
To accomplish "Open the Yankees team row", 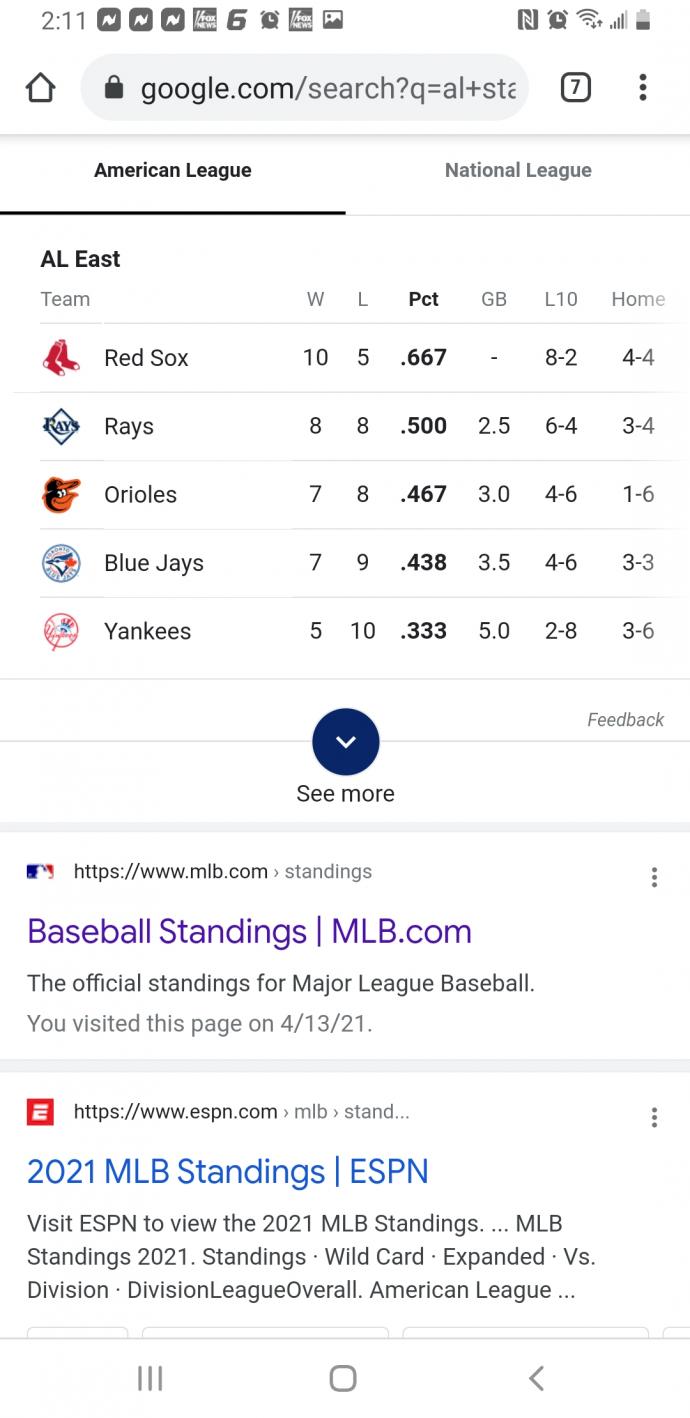I will coord(147,631).
